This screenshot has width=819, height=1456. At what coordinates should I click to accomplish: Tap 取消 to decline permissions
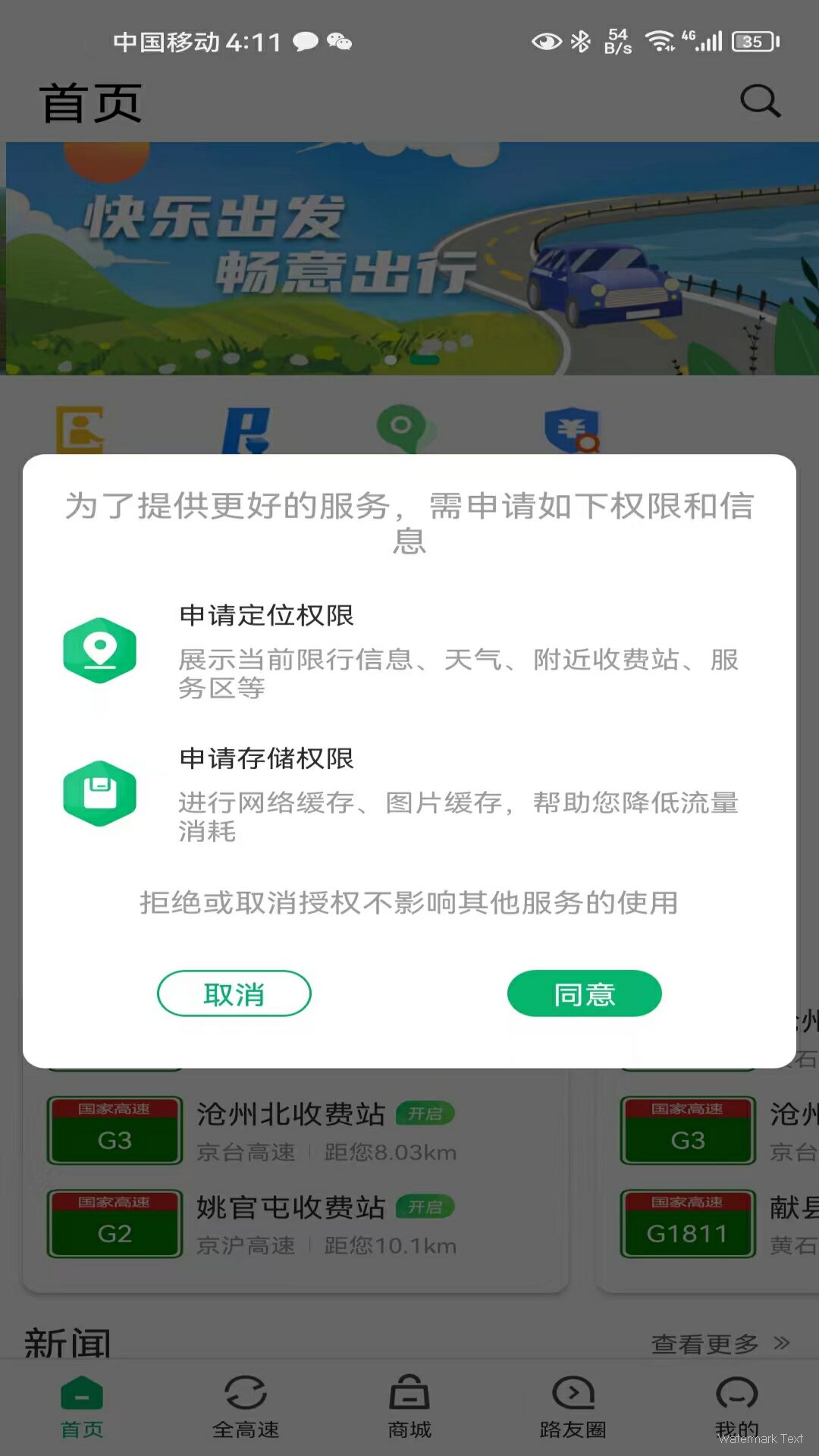(x=234, y=993)
